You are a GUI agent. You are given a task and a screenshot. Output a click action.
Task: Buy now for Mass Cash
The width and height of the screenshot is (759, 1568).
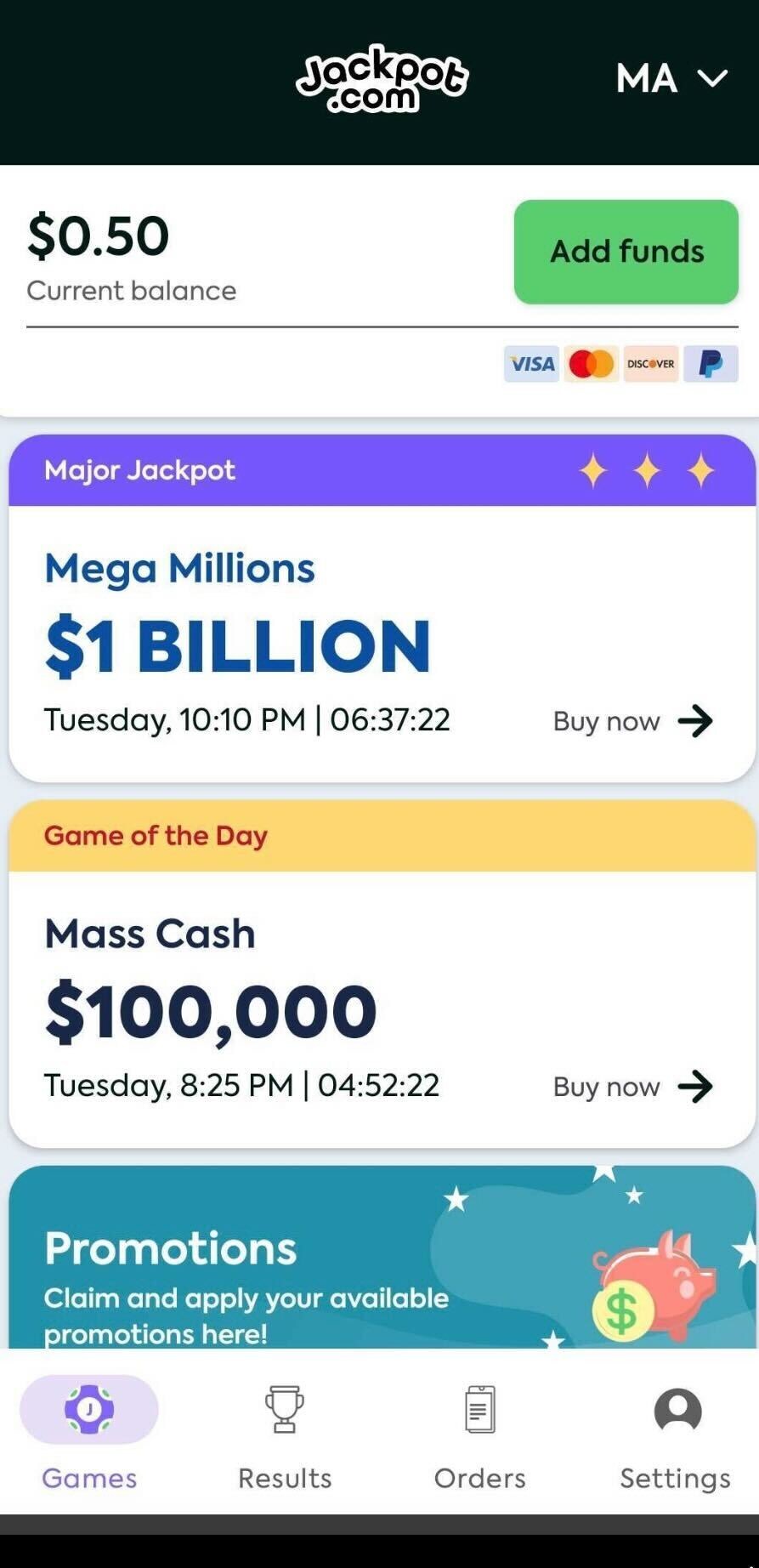click(x=632, y=1086)
